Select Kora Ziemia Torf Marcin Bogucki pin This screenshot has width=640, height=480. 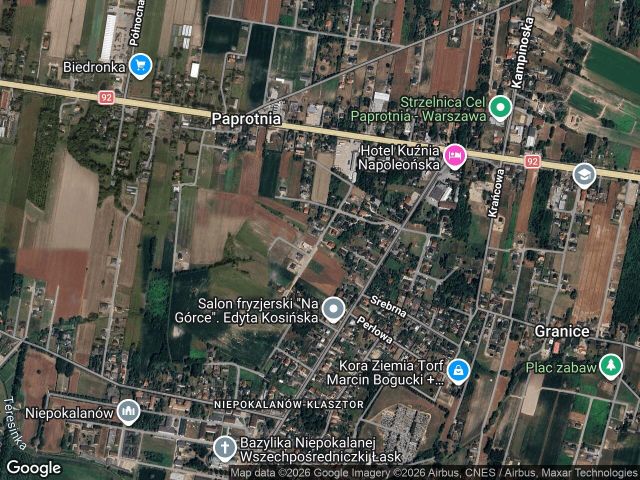458,371
